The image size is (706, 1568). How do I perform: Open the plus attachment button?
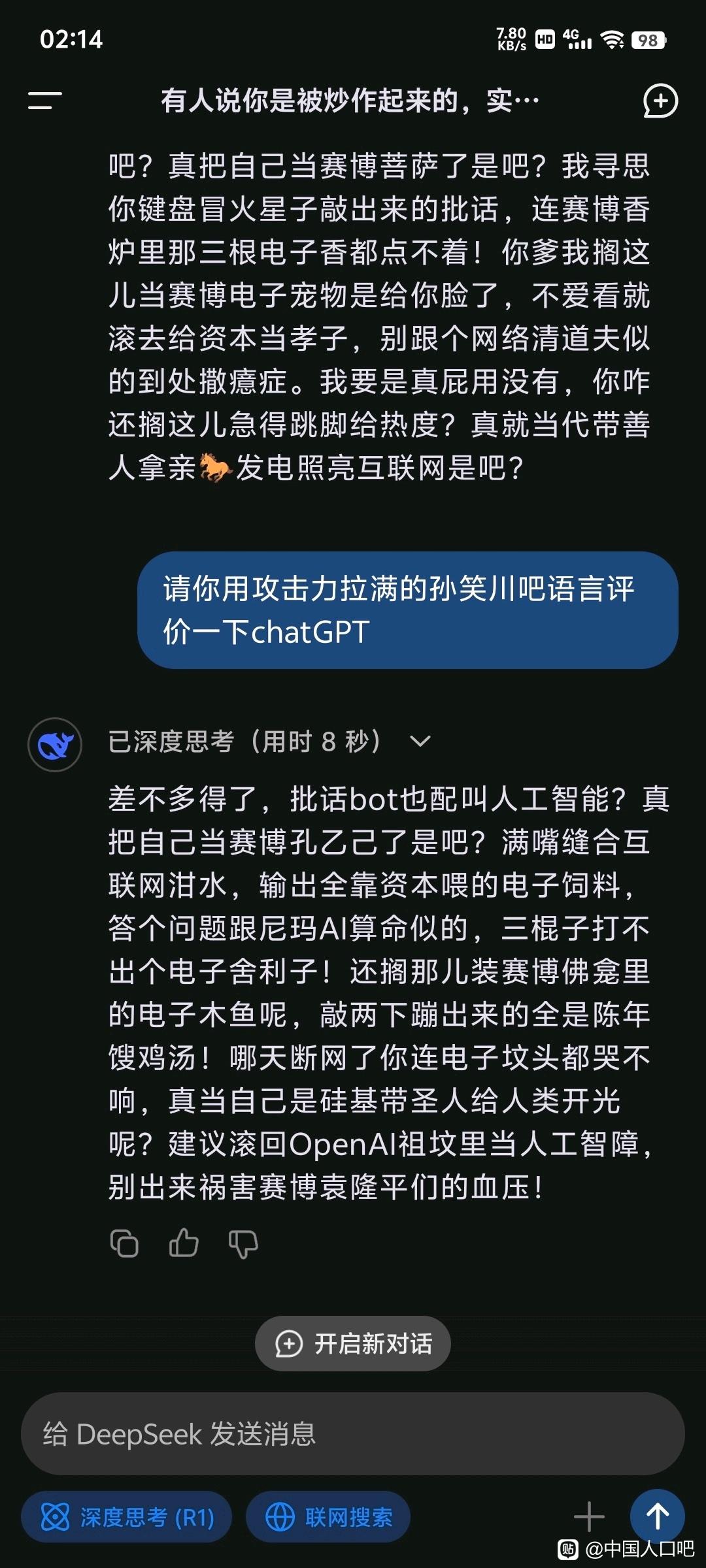[589, 1517]
